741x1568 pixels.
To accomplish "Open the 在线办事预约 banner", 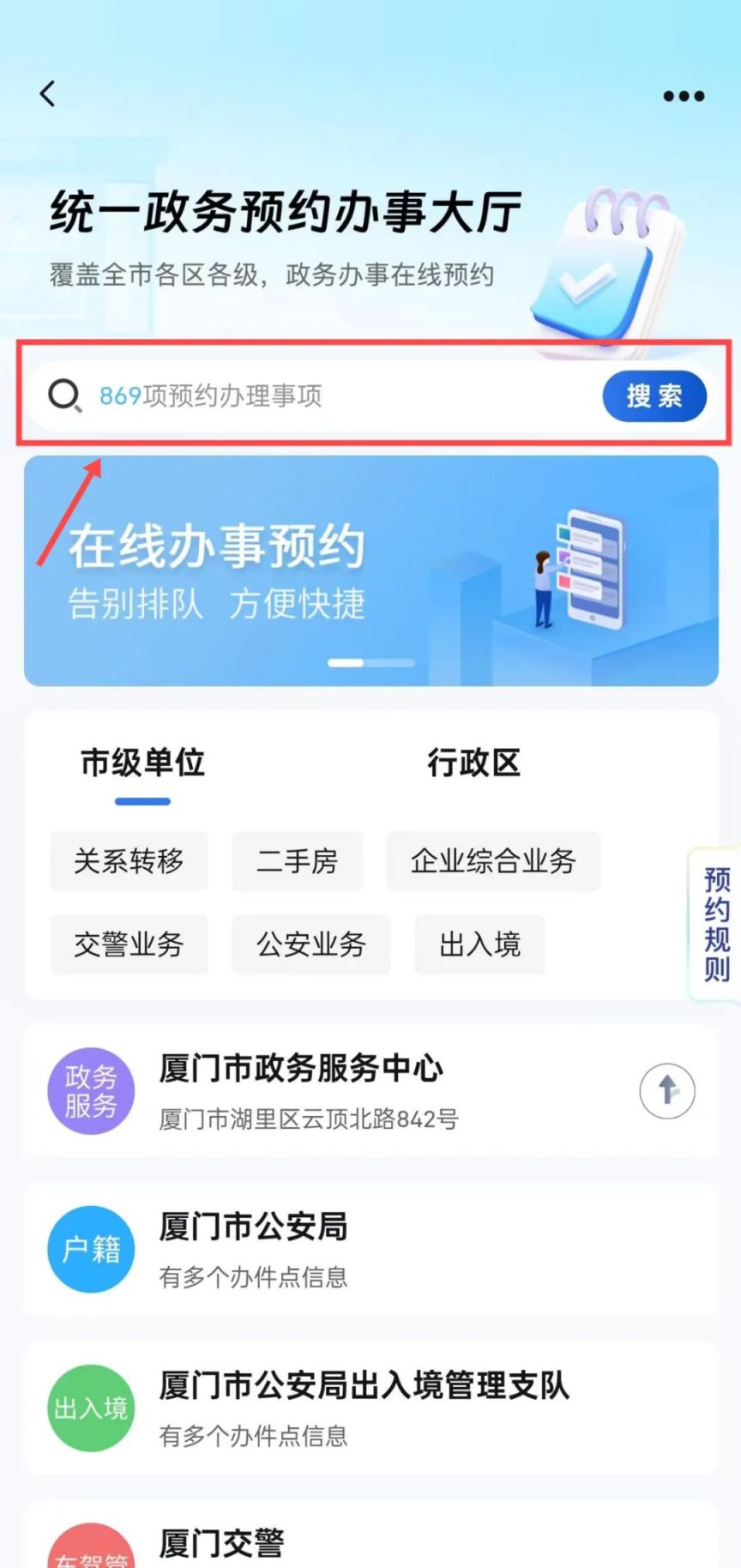I will click(x=370, y=570).
